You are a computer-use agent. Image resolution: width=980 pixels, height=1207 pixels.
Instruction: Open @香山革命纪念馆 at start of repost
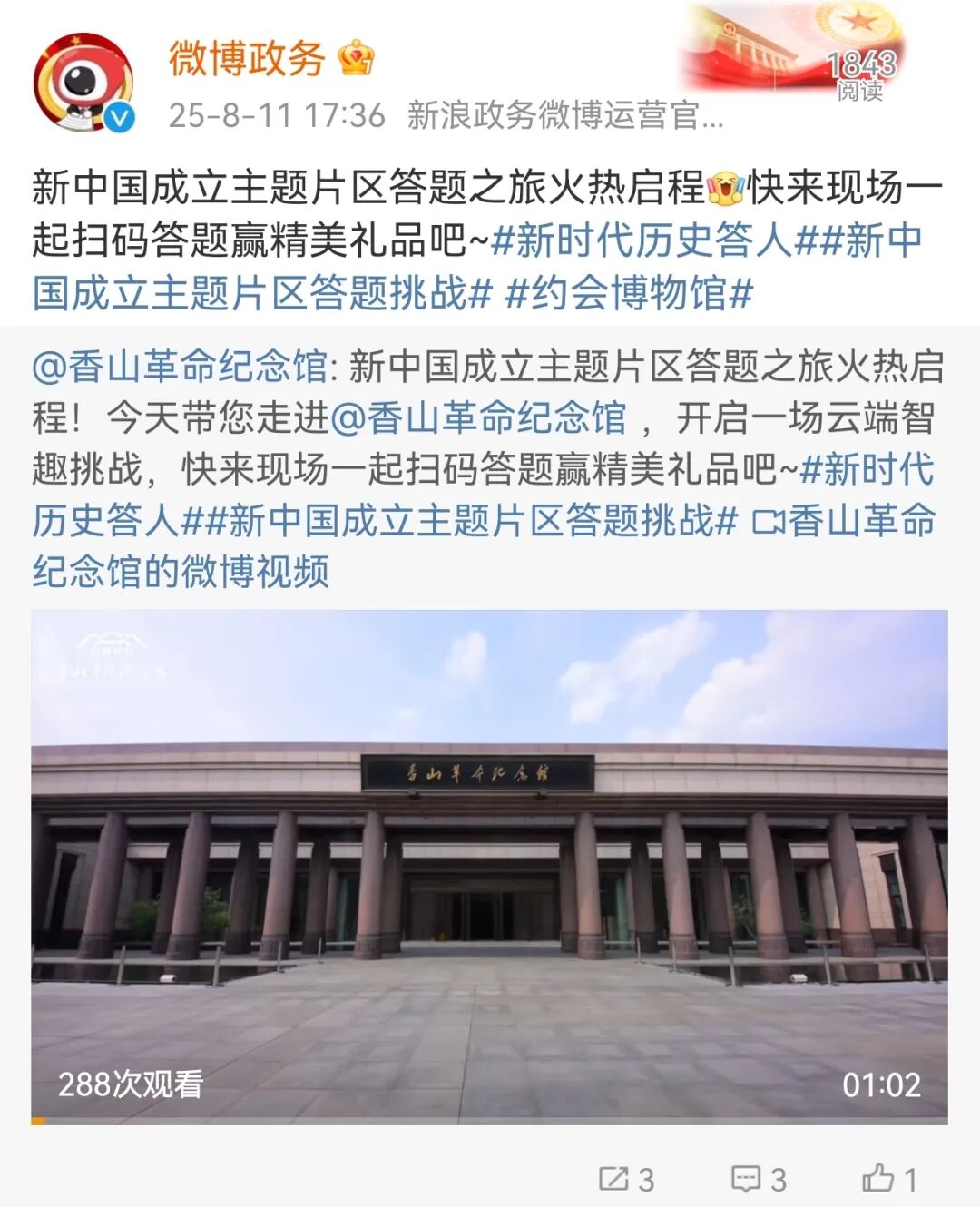pos(179,367)
